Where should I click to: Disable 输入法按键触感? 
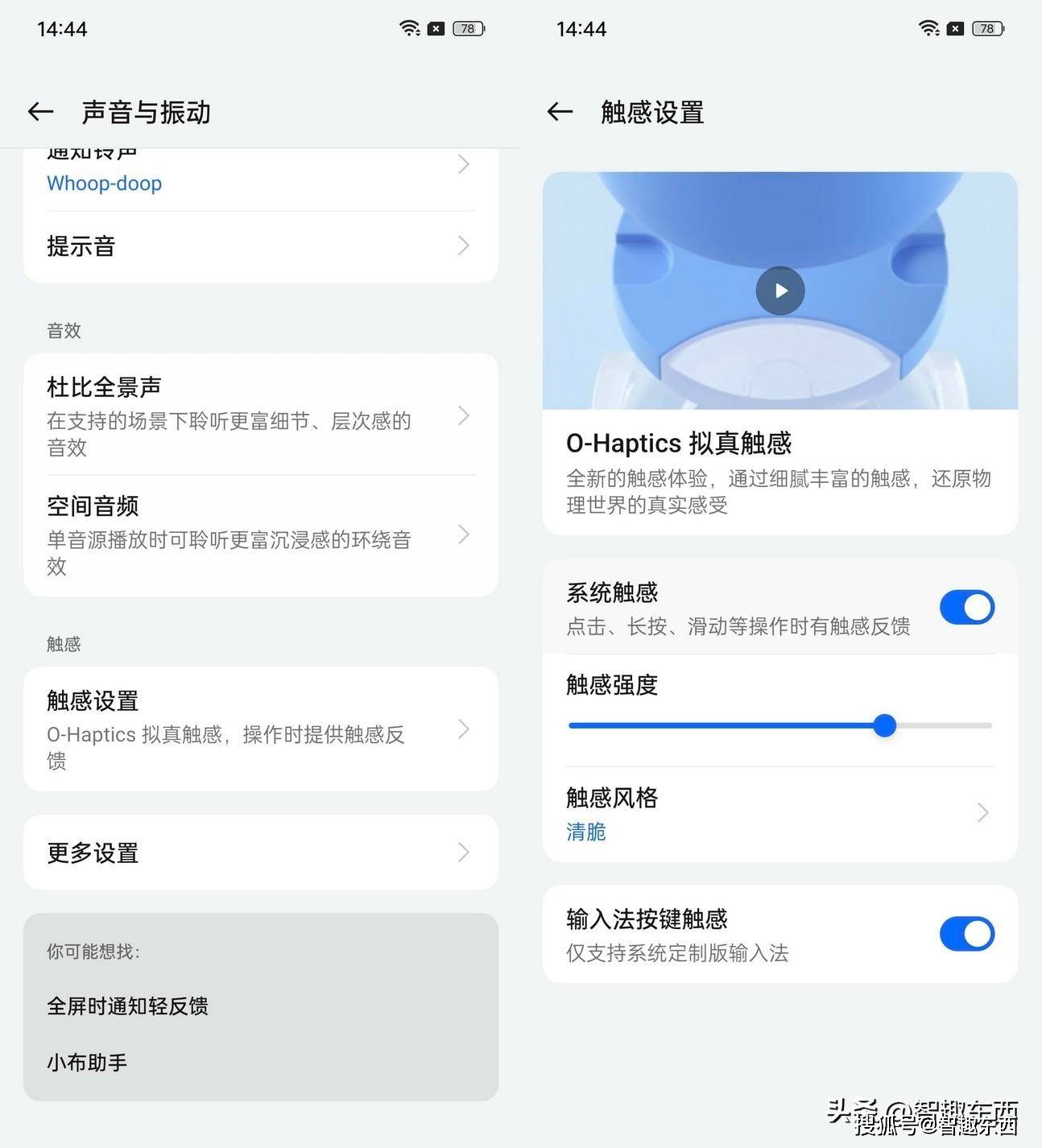pos(966,934)
